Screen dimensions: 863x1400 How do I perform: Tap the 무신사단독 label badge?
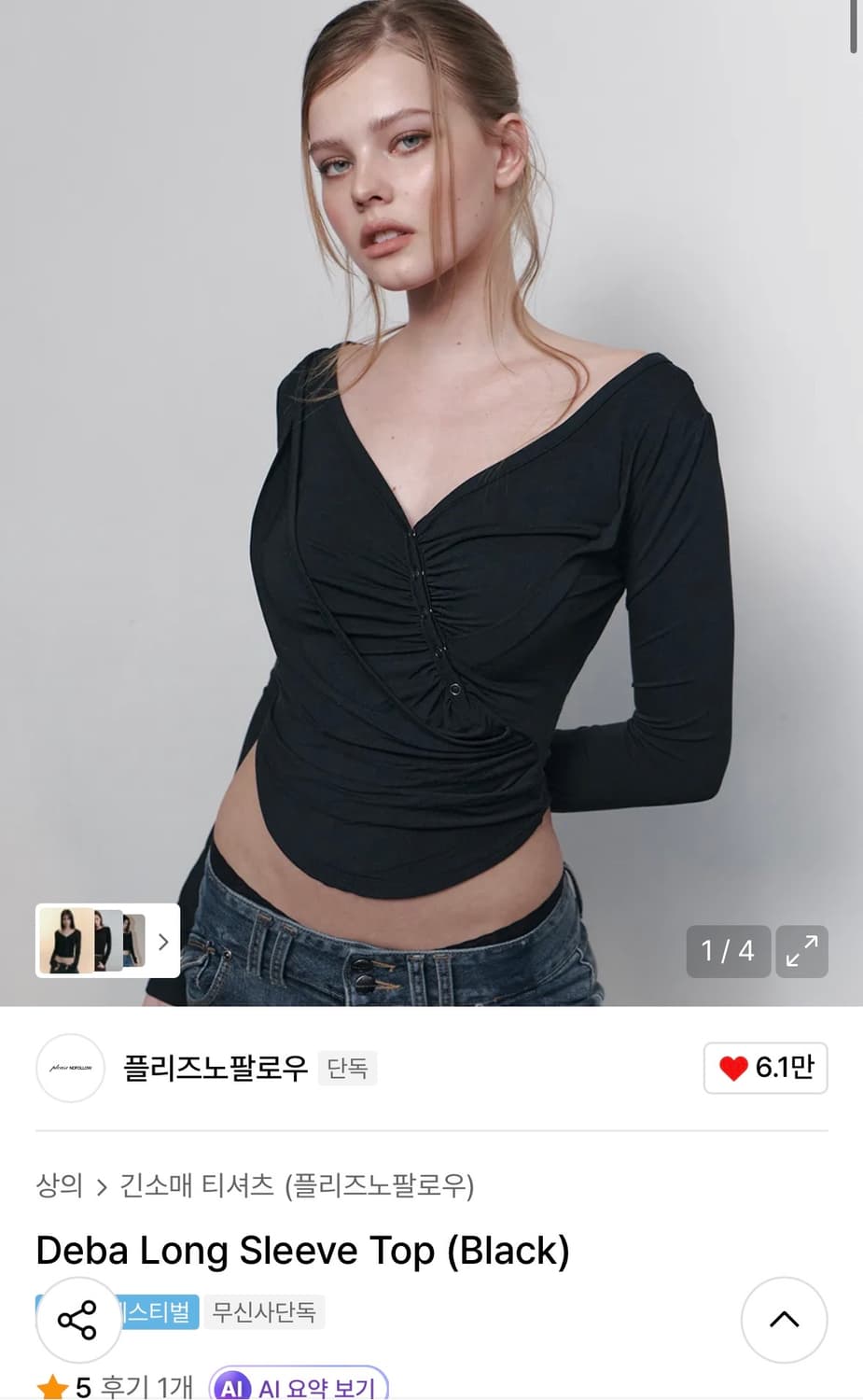click(264, 1312)
